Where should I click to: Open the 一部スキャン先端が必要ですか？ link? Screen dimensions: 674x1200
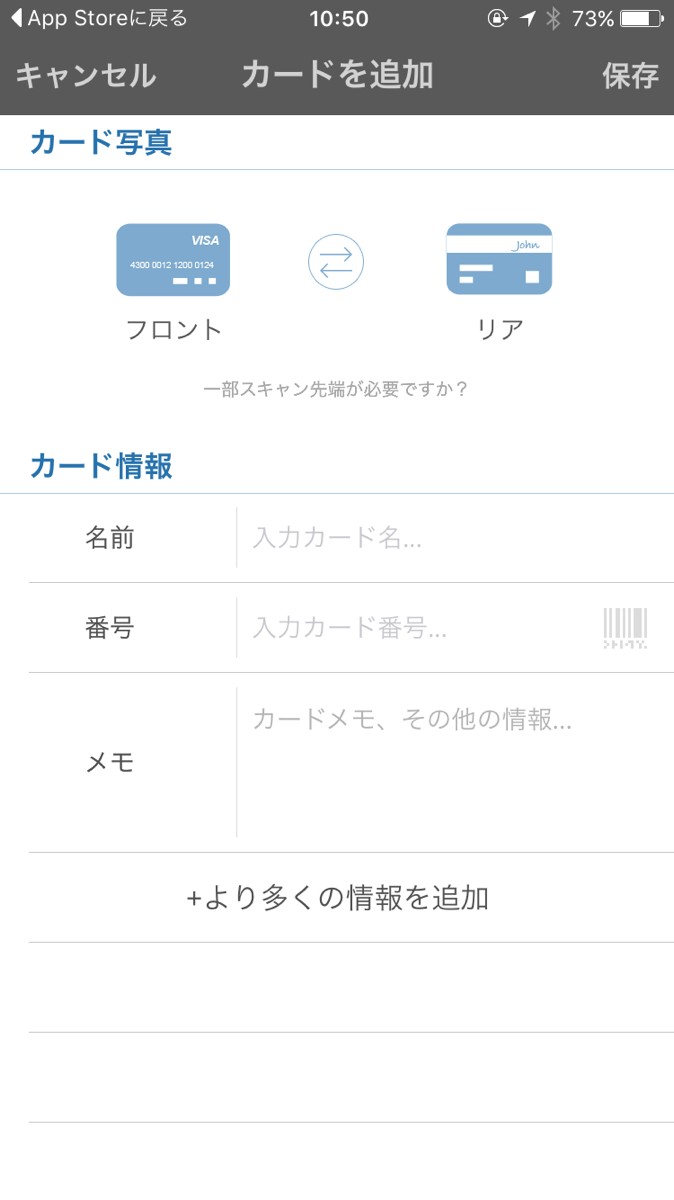pyautogui.click(x=336, y=389)
